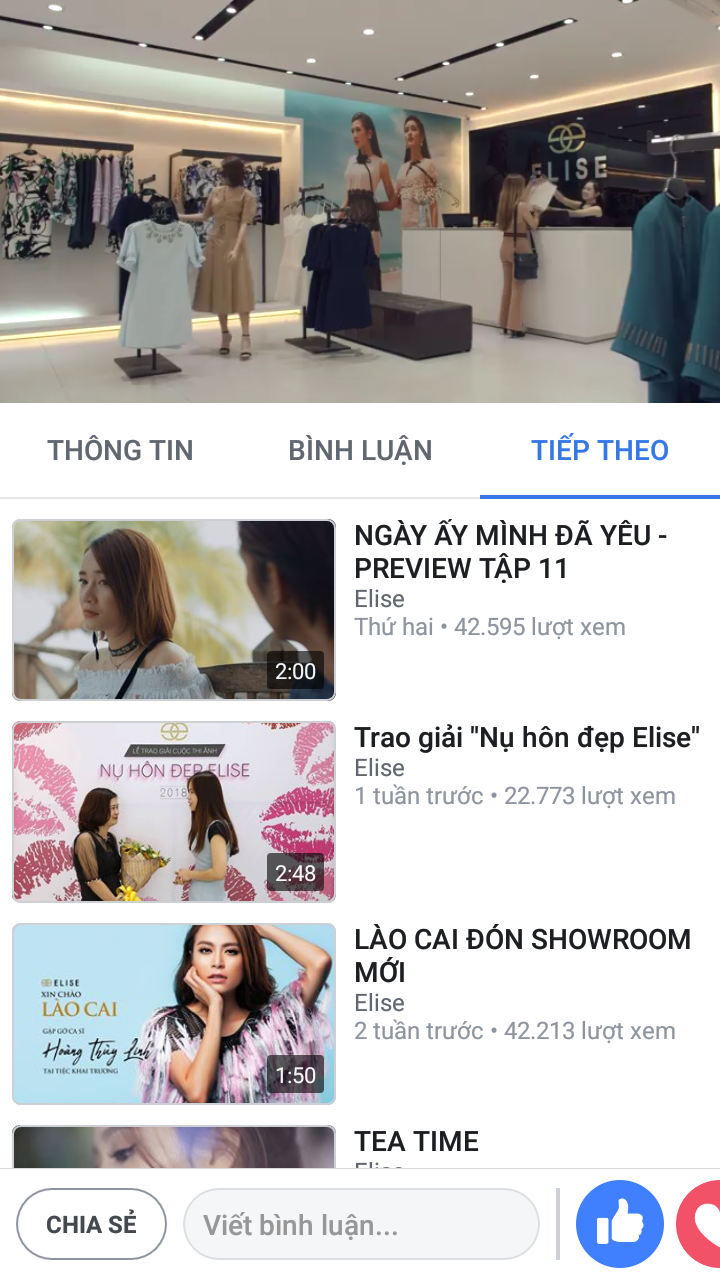
Task: Open the BÌNH LUẬN tab
Action: pos(360,450)
